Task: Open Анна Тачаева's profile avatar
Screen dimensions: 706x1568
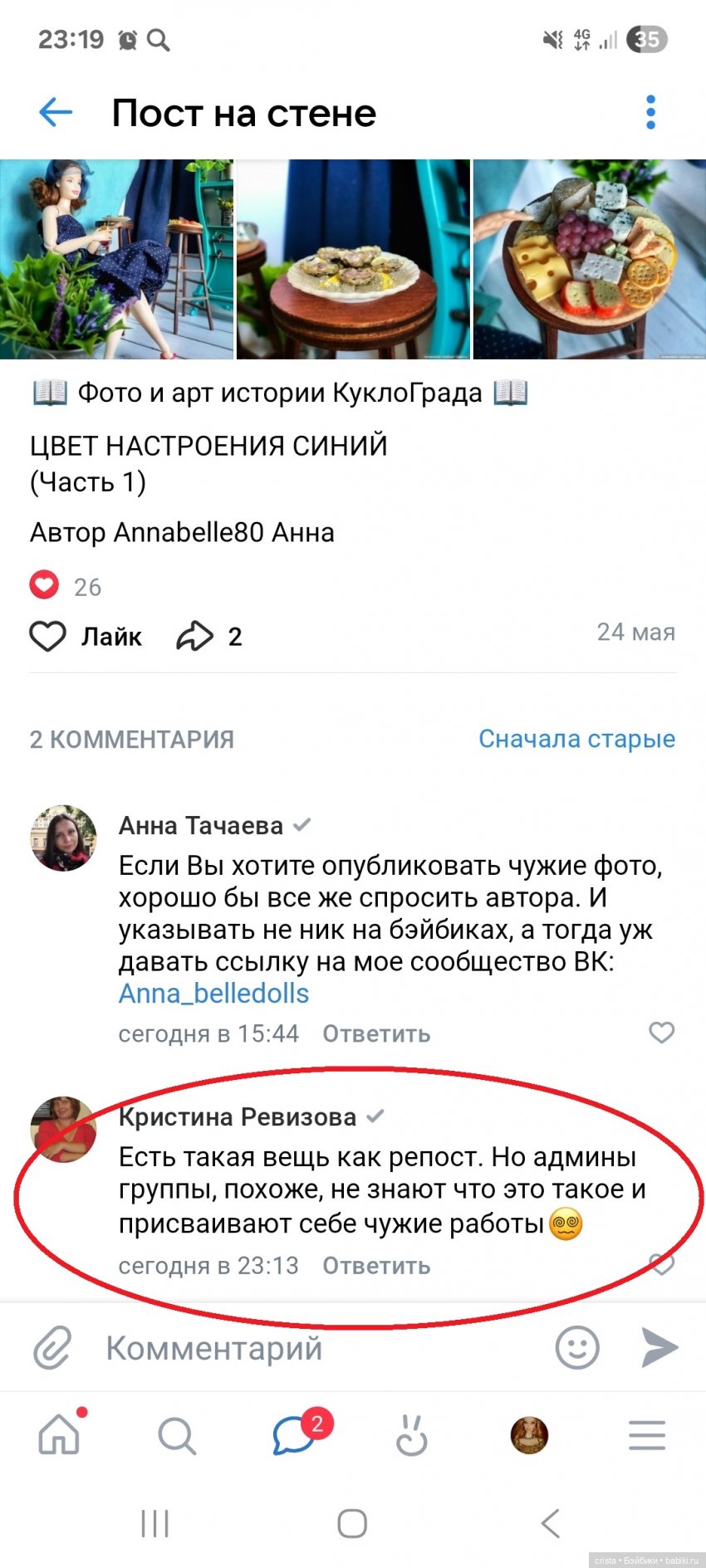Action: click(x=63, y=838)
